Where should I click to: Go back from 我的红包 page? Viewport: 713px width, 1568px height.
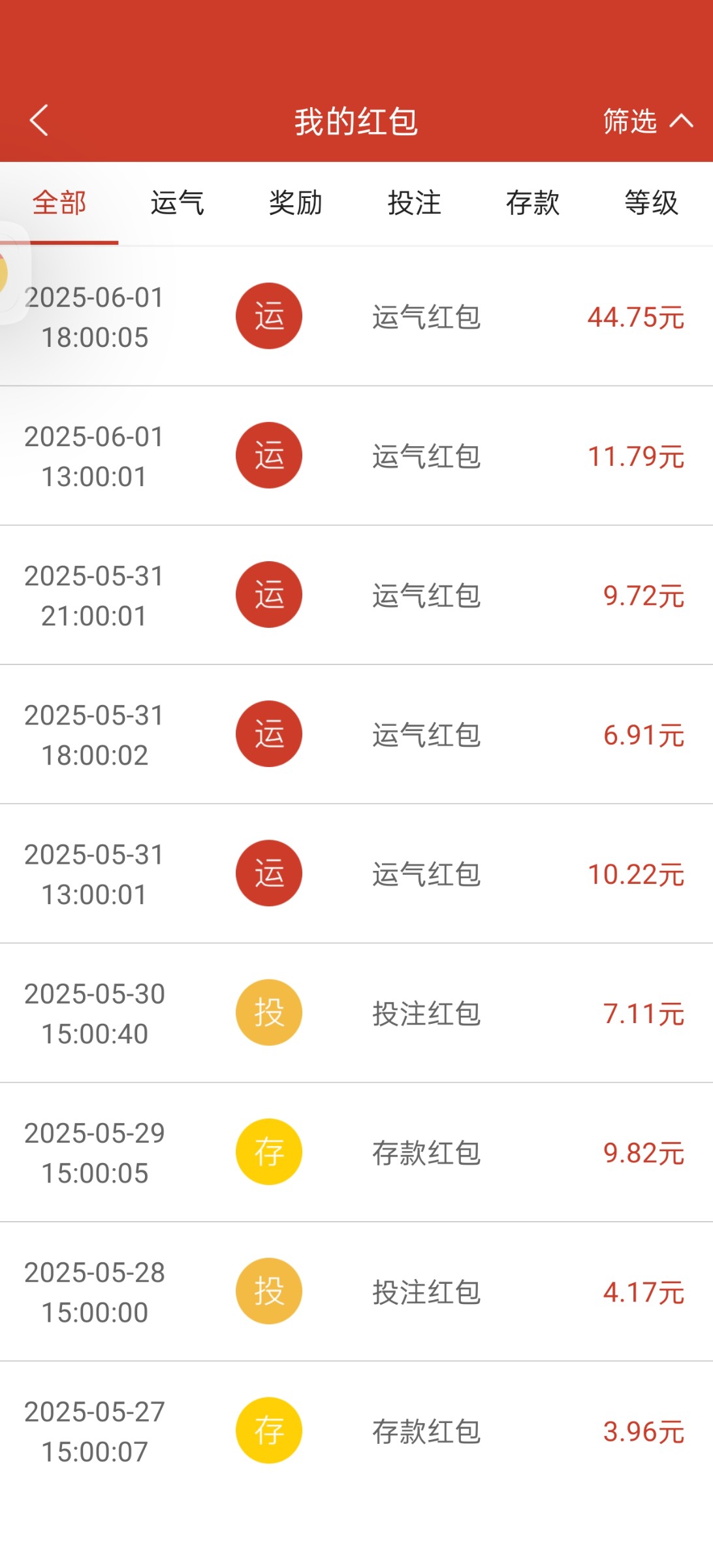39,121
